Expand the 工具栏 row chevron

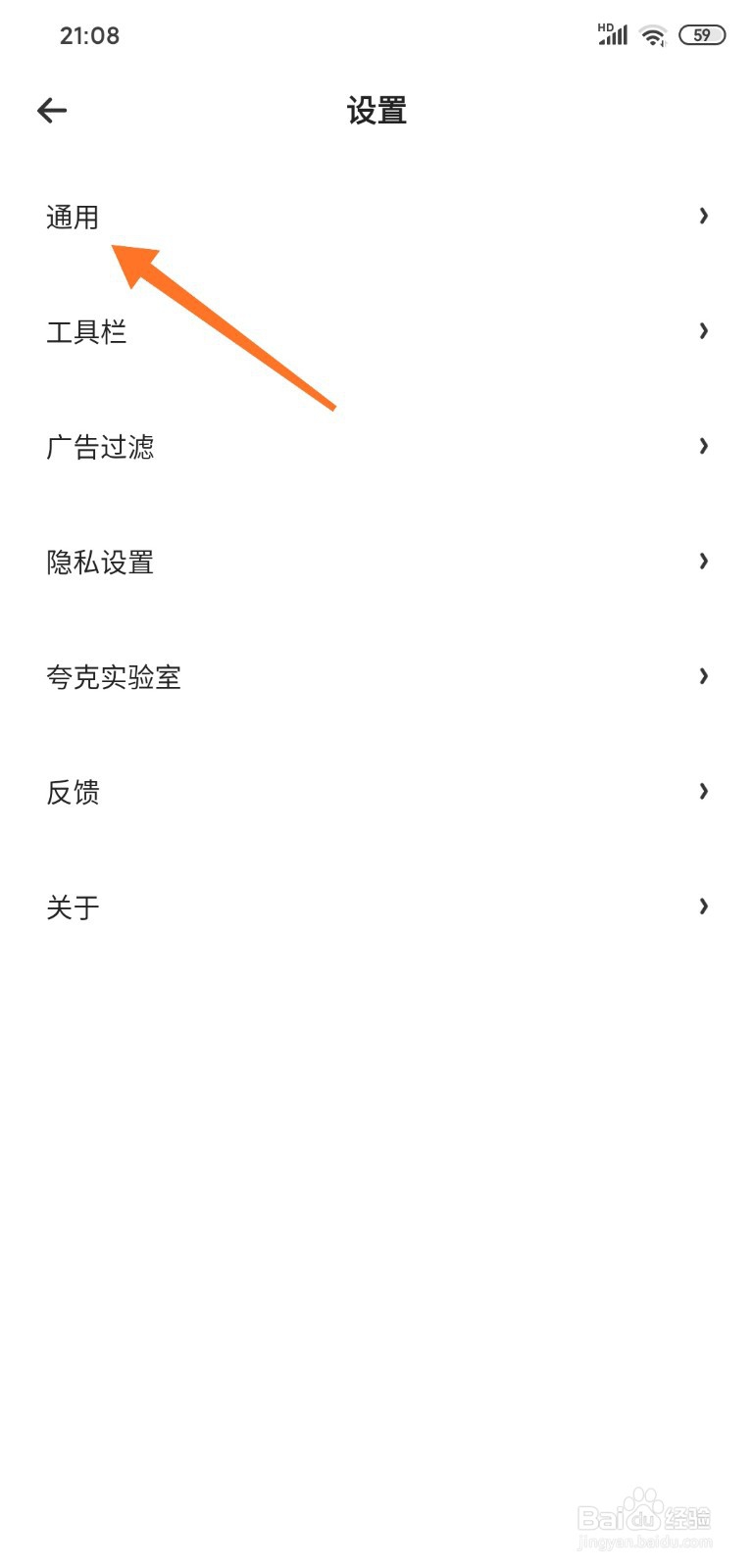pyautogui.click(x=704, y=331)
